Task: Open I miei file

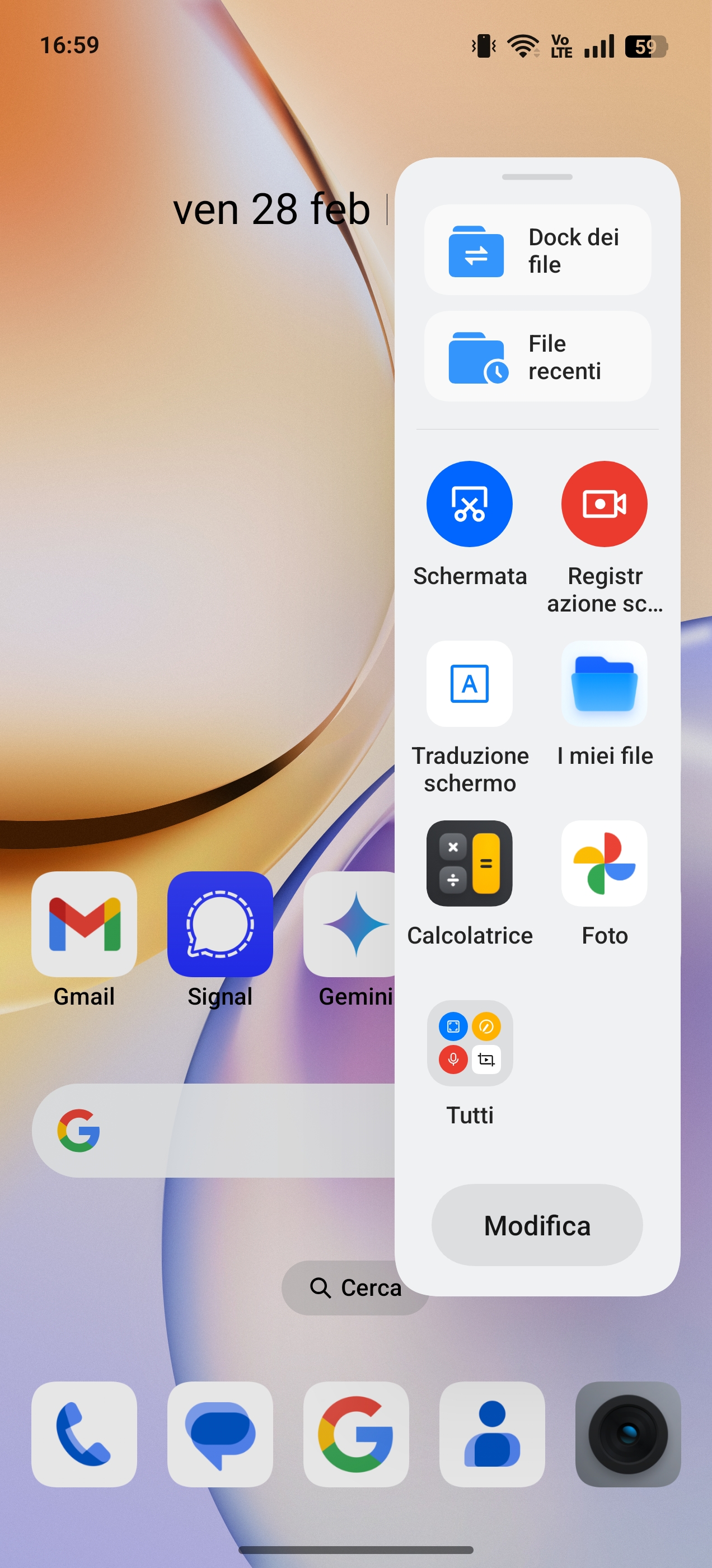Action: [603, 684]
